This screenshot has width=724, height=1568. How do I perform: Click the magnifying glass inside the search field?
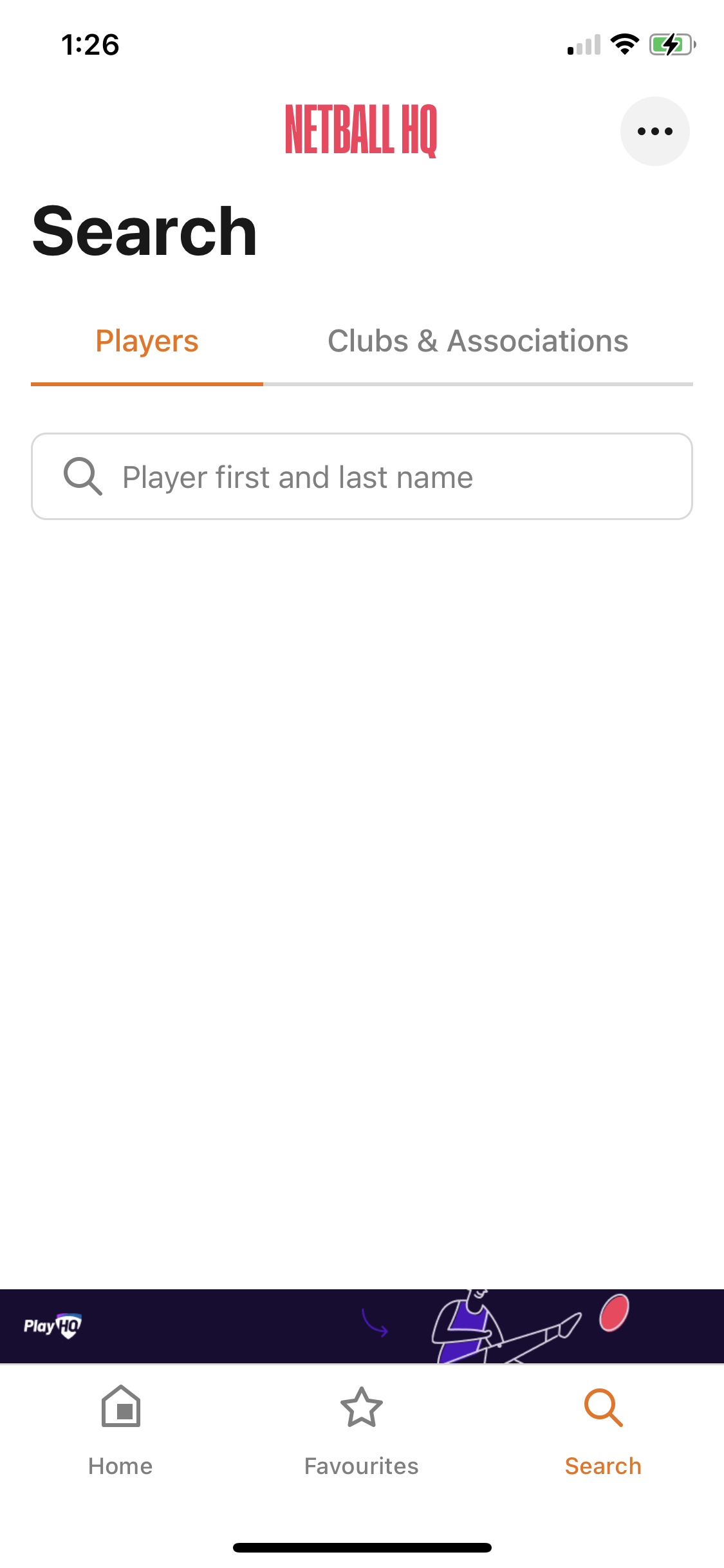tap(82, 476)
